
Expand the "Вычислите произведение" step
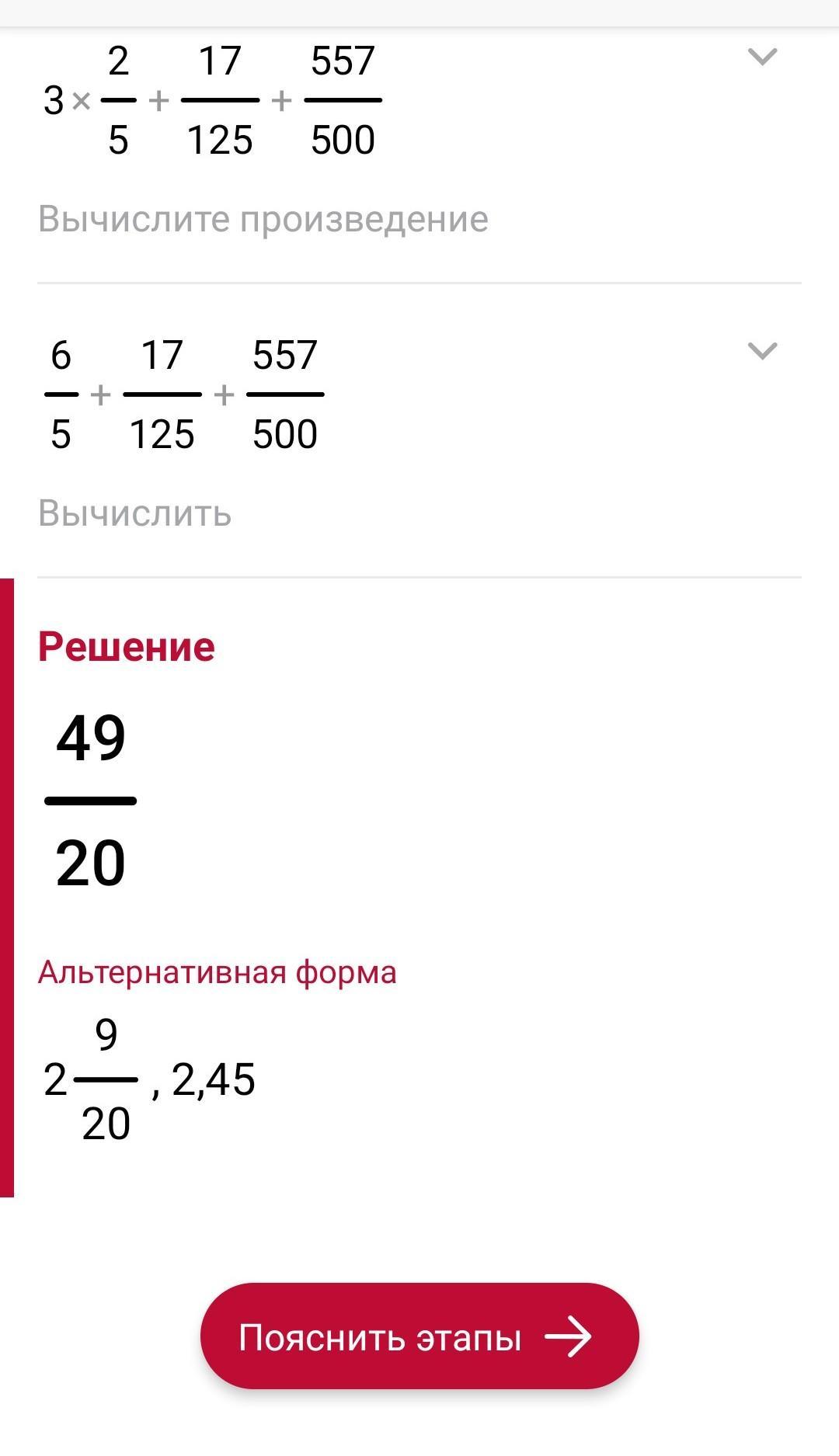pos(761,57)
